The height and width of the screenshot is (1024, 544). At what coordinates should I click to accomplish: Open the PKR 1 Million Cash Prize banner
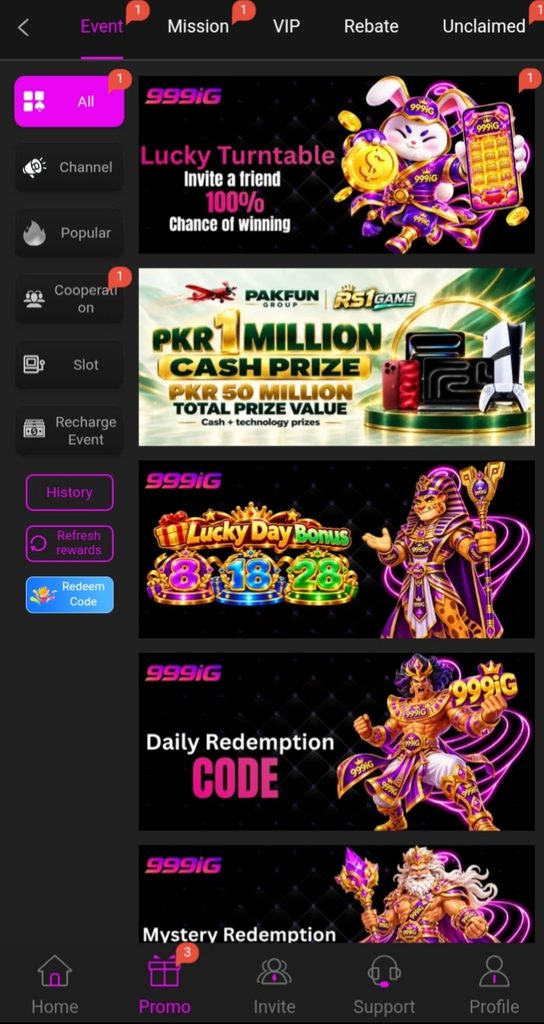click(336, 357)
